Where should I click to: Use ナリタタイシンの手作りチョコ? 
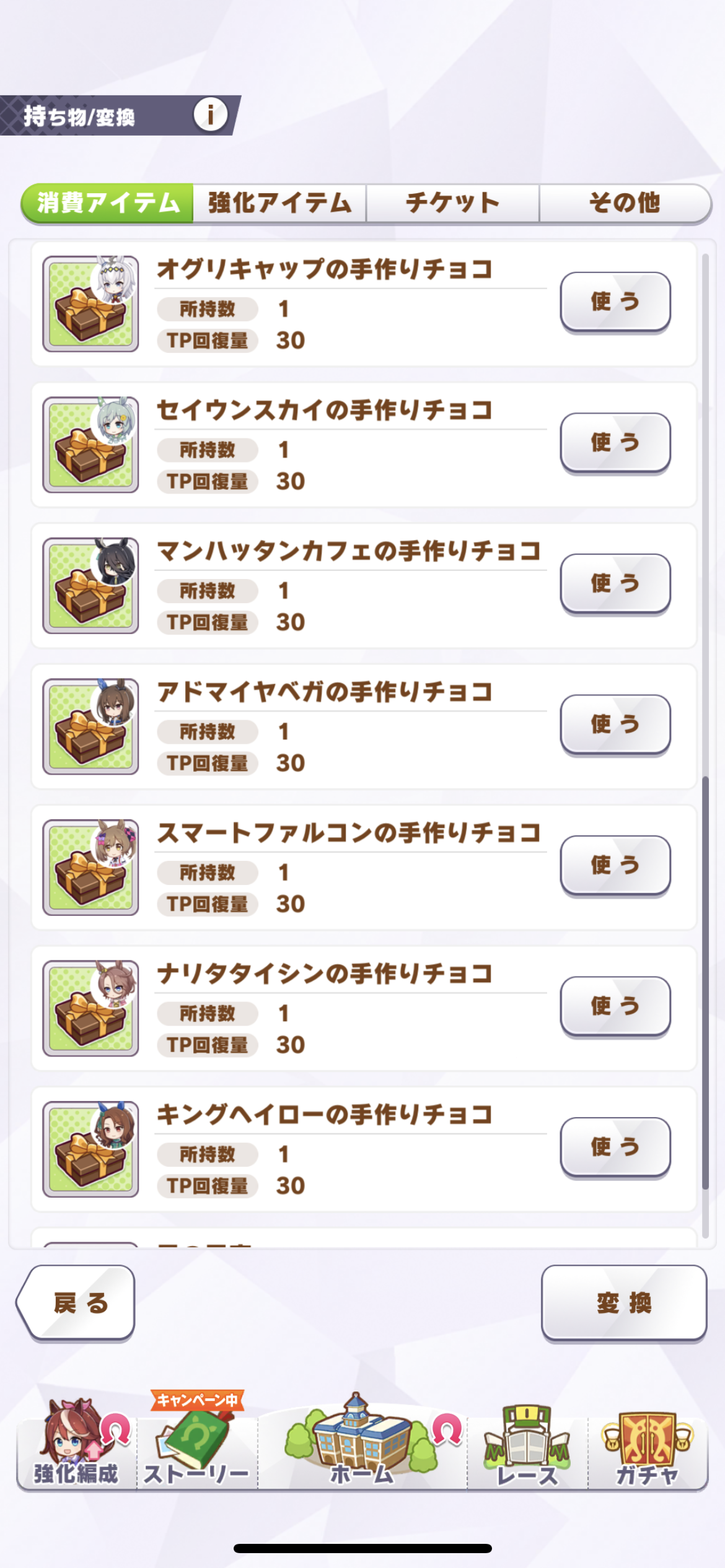615,1006
